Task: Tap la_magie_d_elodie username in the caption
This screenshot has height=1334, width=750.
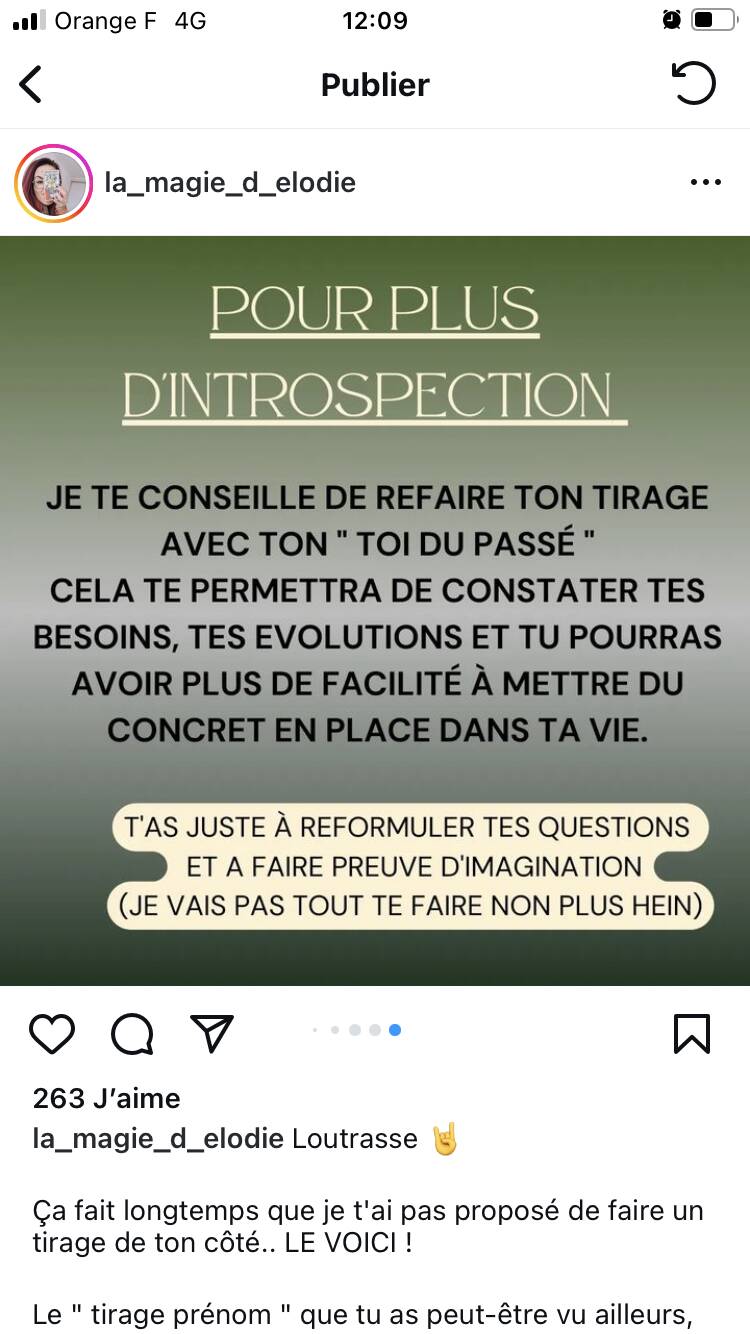Action: click(x=158, y=1138)
